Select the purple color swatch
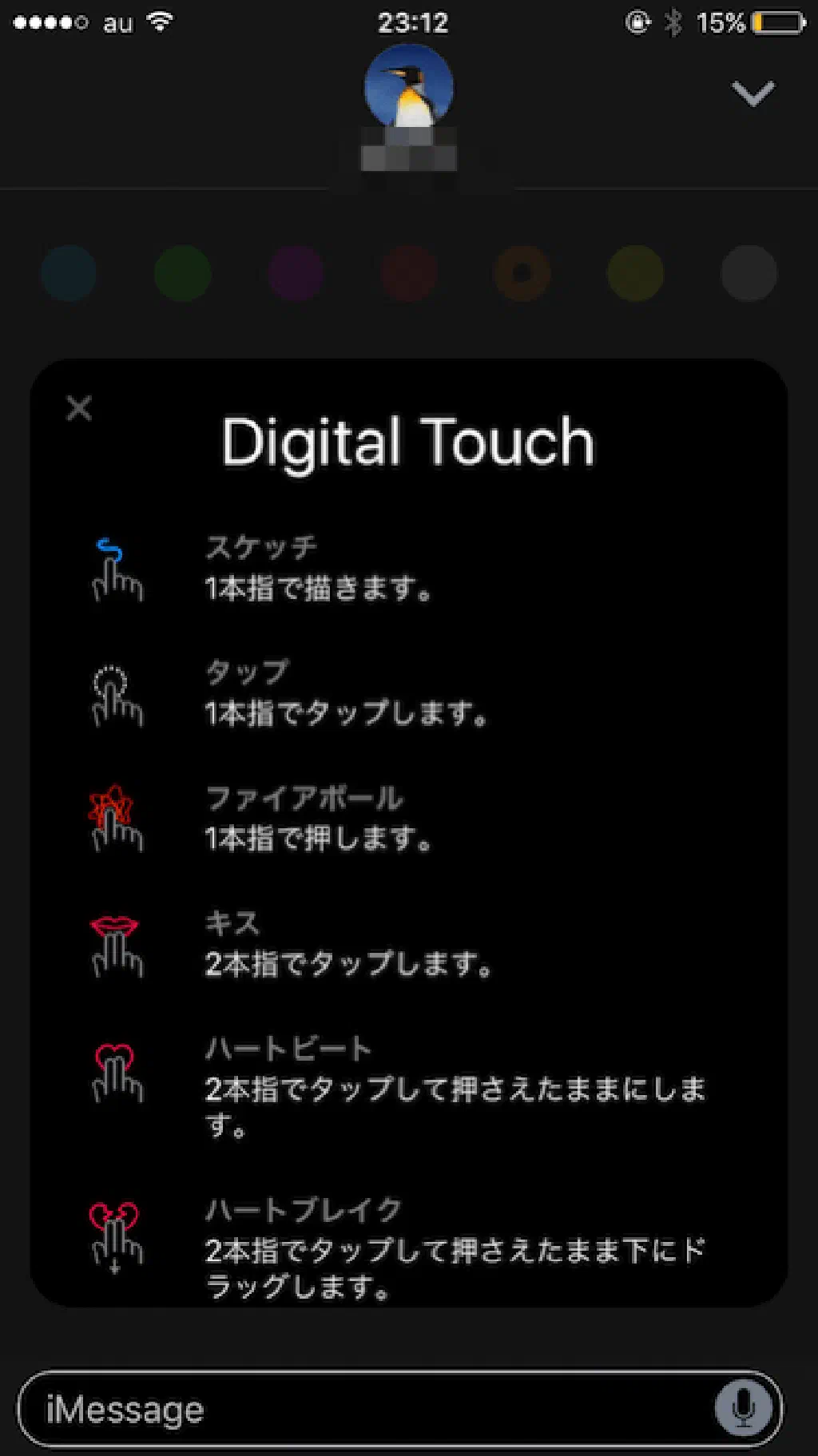The width and height of the screenshot is (818, 1456). [296, 273]
